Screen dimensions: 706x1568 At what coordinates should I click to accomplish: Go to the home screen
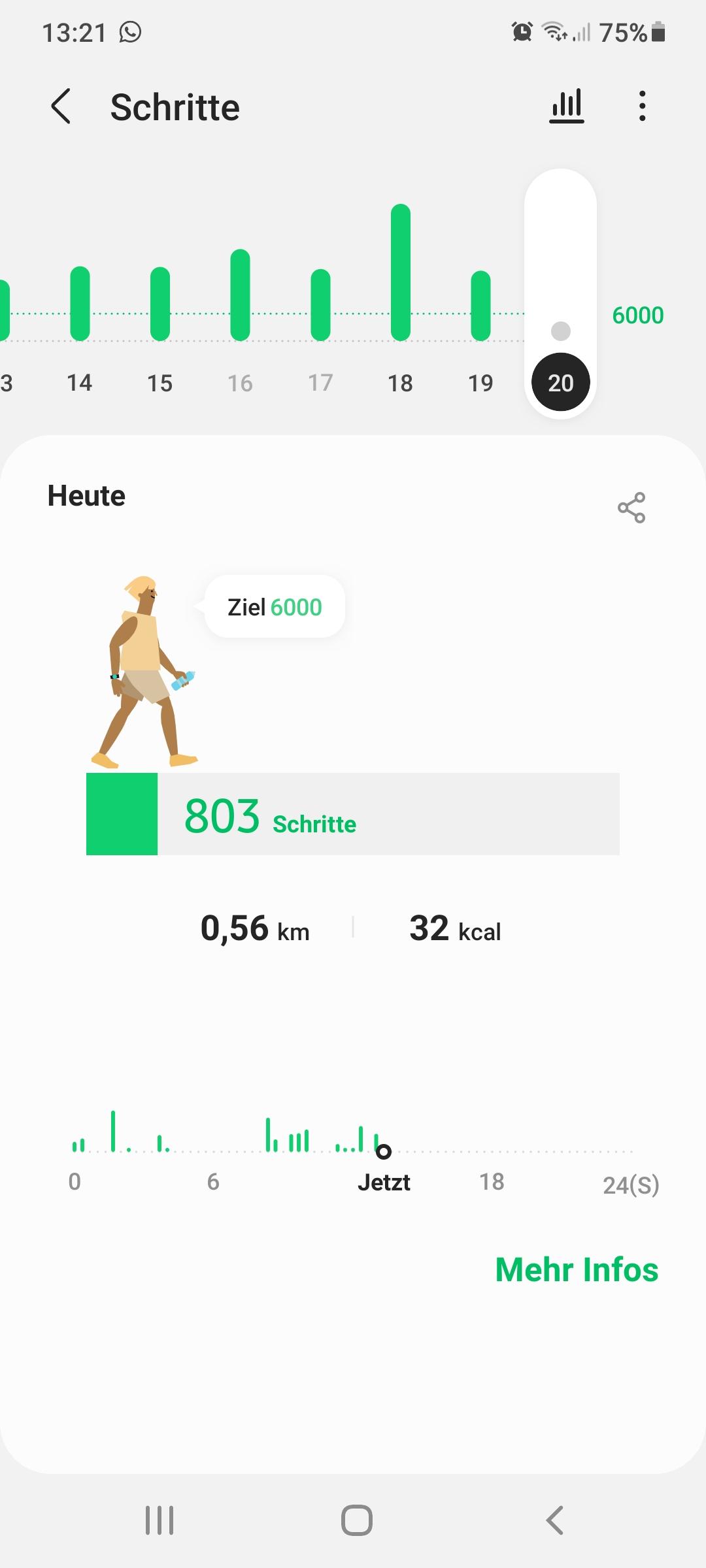(x=356, y=1520)
